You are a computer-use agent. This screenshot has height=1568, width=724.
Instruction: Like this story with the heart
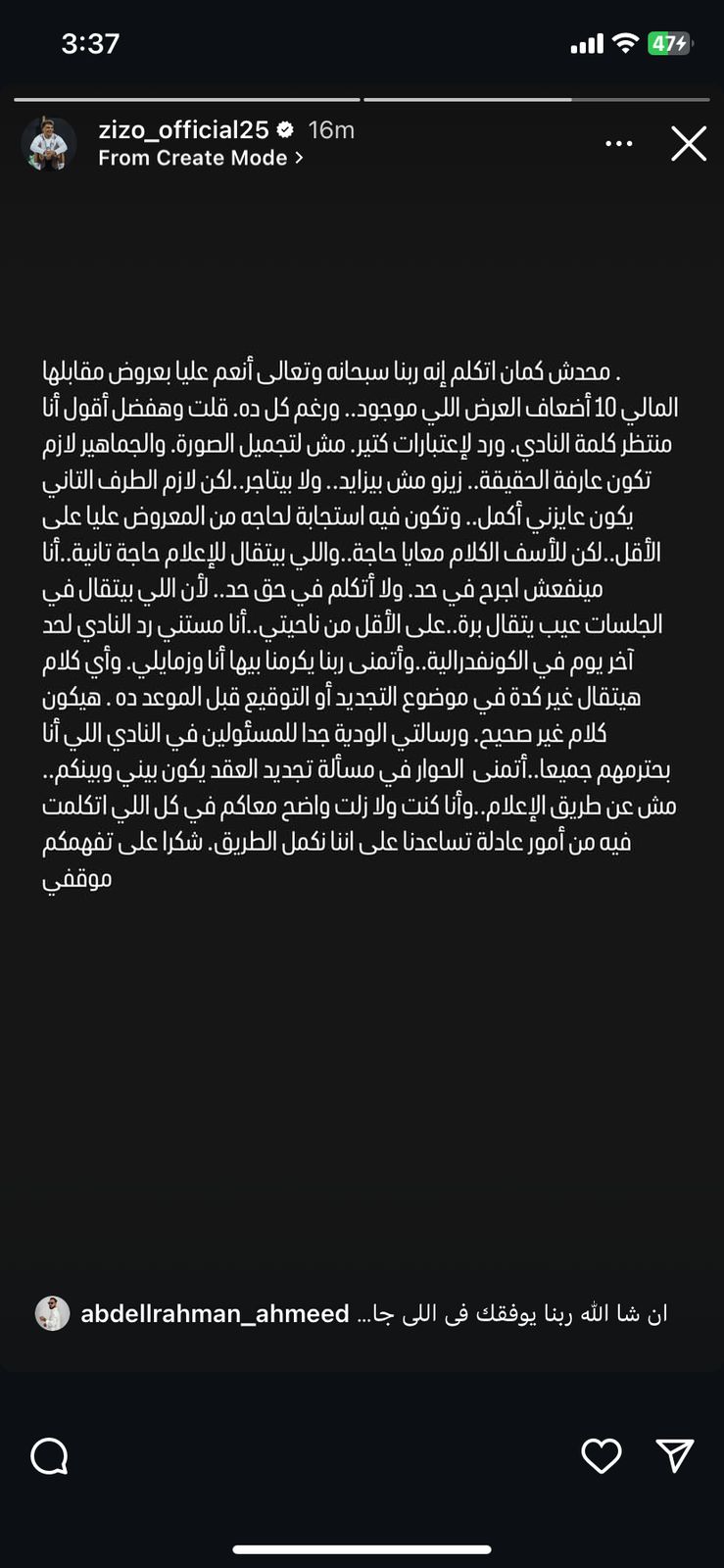click(601, 1456)
